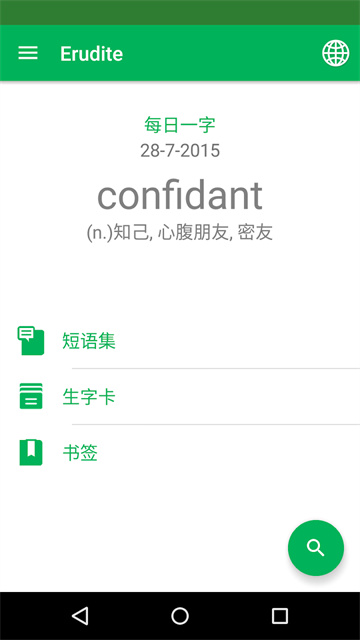Open 生字卡 flashcards

click(x=180, y=397)
